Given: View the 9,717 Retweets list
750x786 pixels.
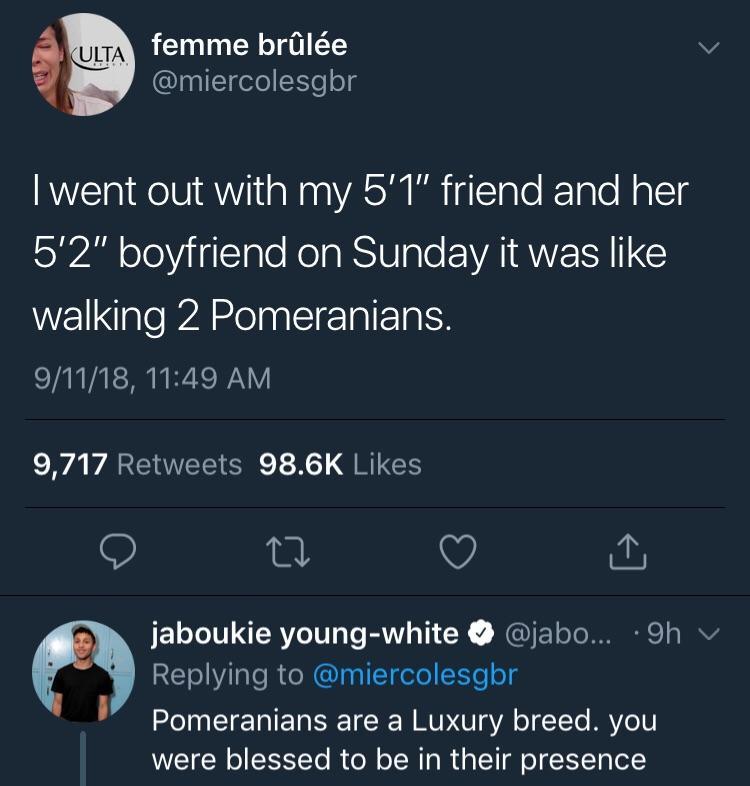Looking at the screenshot, I should (x=138, y=464).
